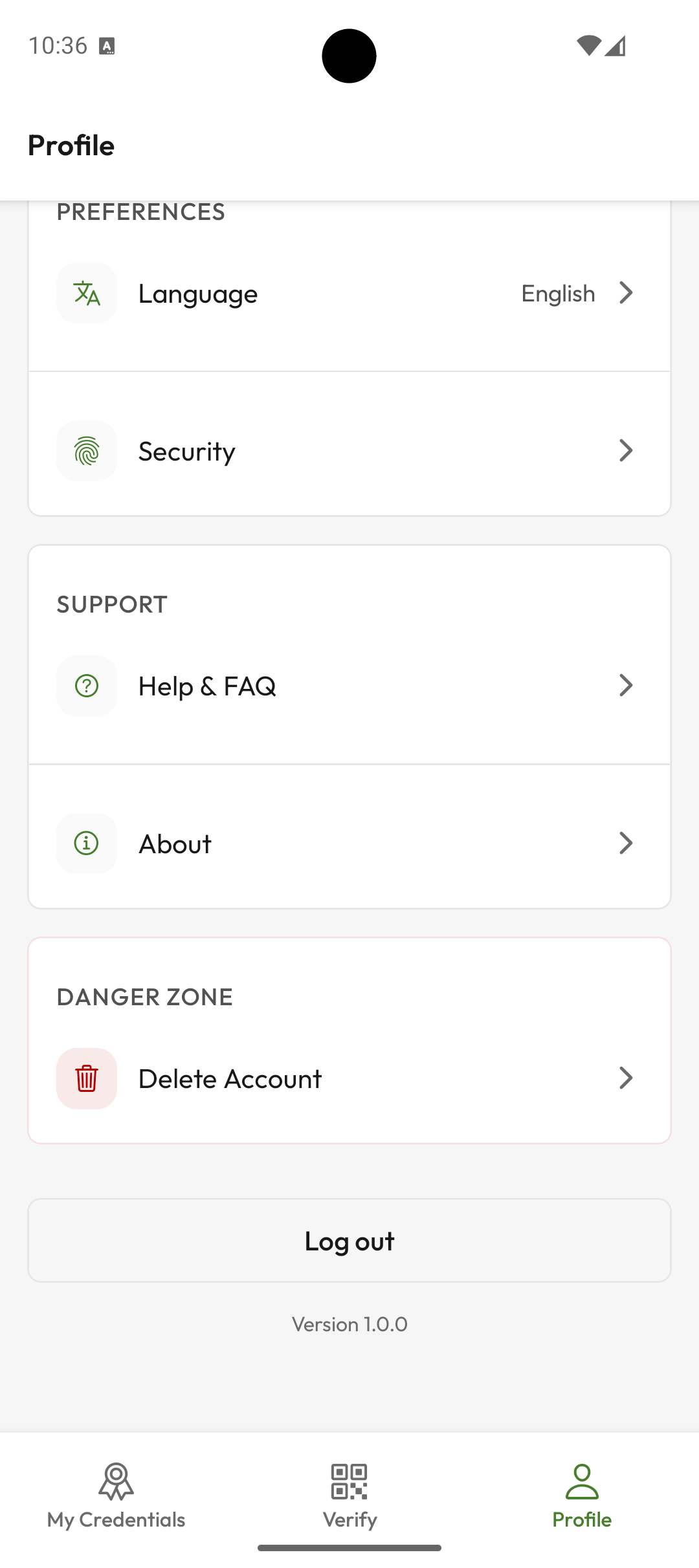Open Help & FAQ
699x1568 pixels.
pos(349,686)
